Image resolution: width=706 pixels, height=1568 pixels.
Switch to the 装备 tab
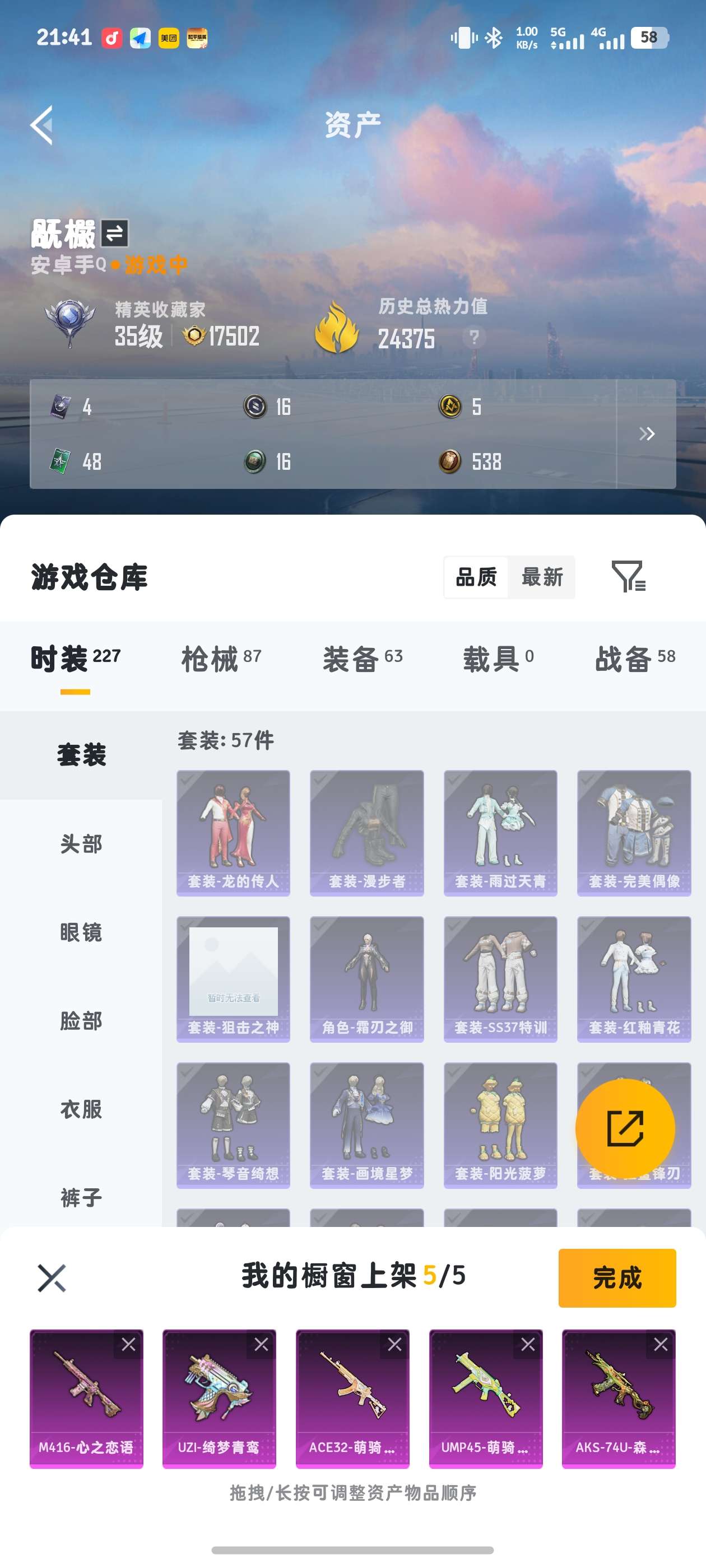click(x=363, y=659)
